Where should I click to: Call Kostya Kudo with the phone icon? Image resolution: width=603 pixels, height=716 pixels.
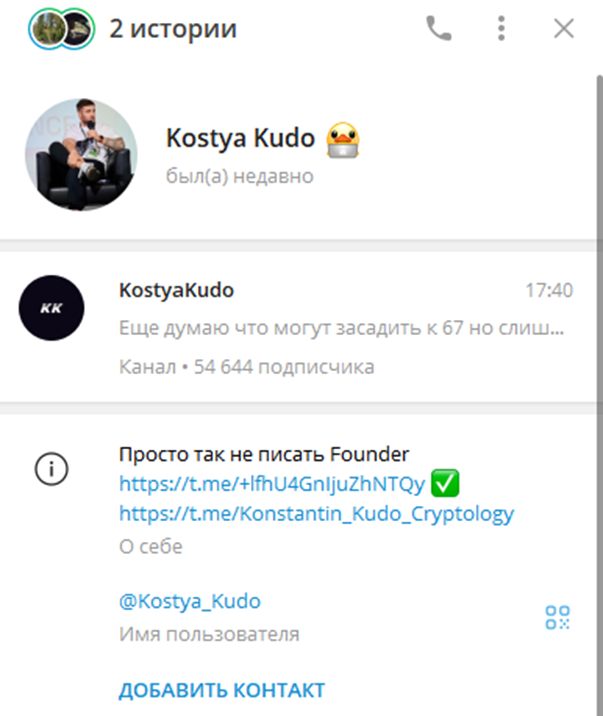[x=439, y=28]
